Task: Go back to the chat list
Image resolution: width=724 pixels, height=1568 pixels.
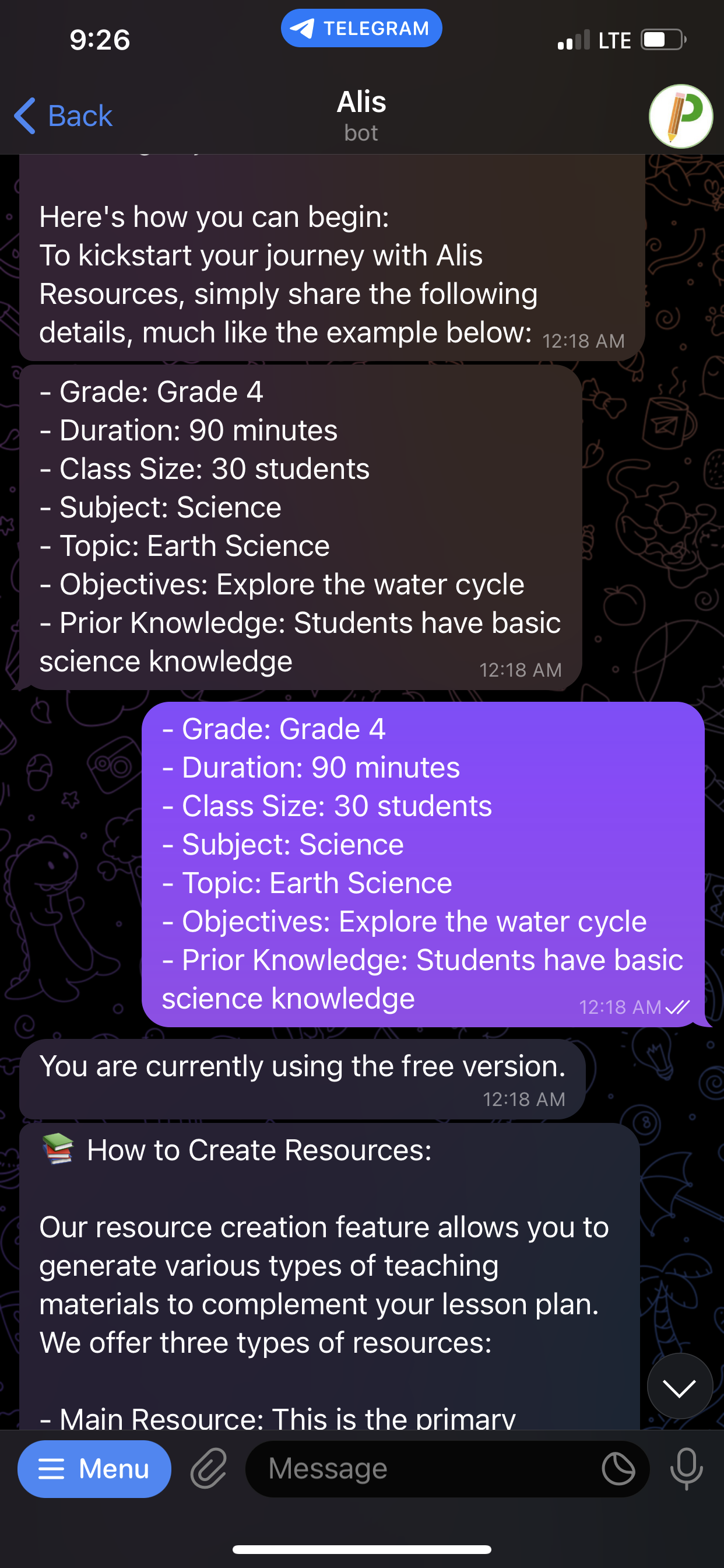Action: pyautogui.click(x=64, y=116)
